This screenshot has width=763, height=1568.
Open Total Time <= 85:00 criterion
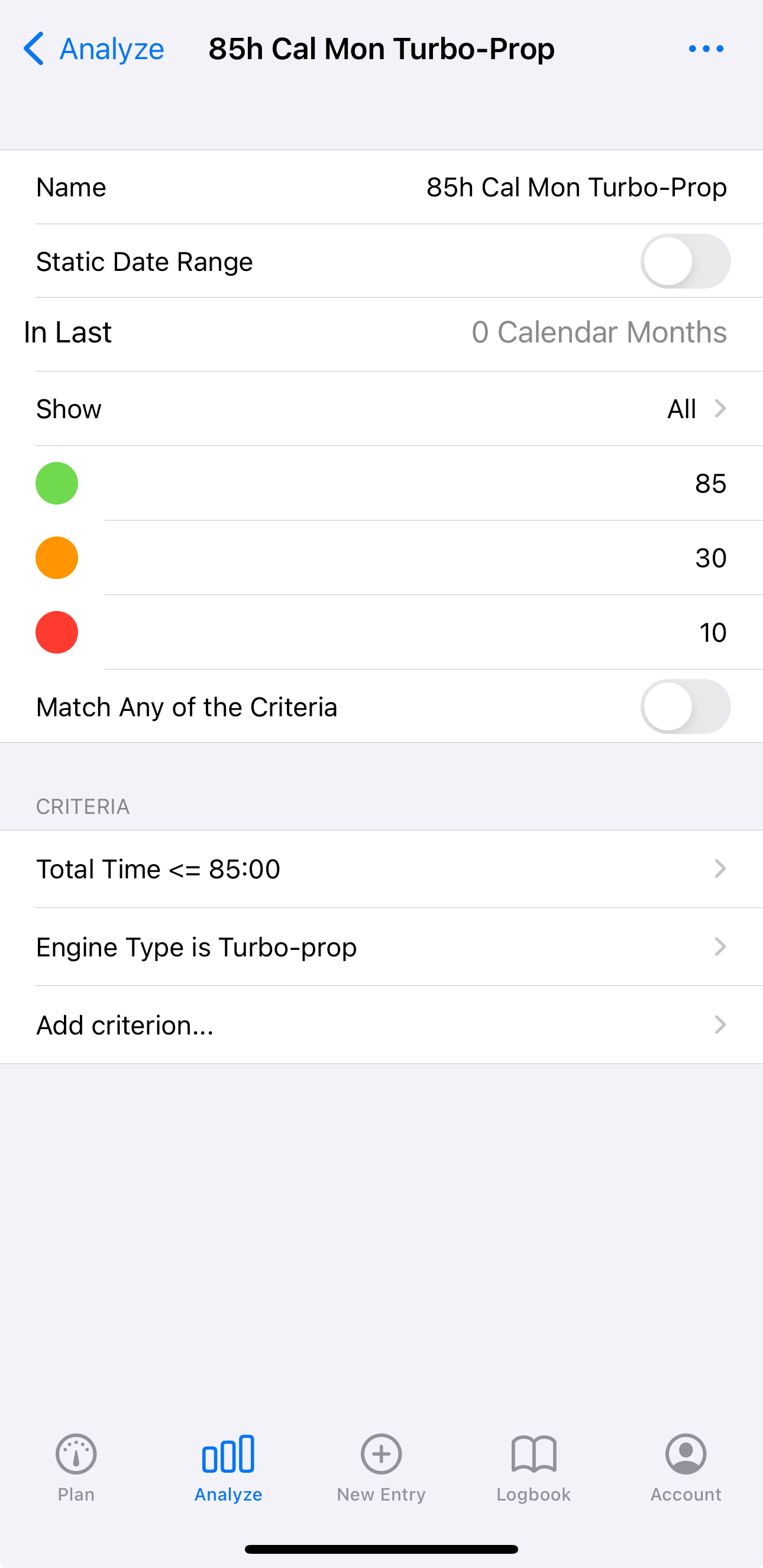(381, 869)
